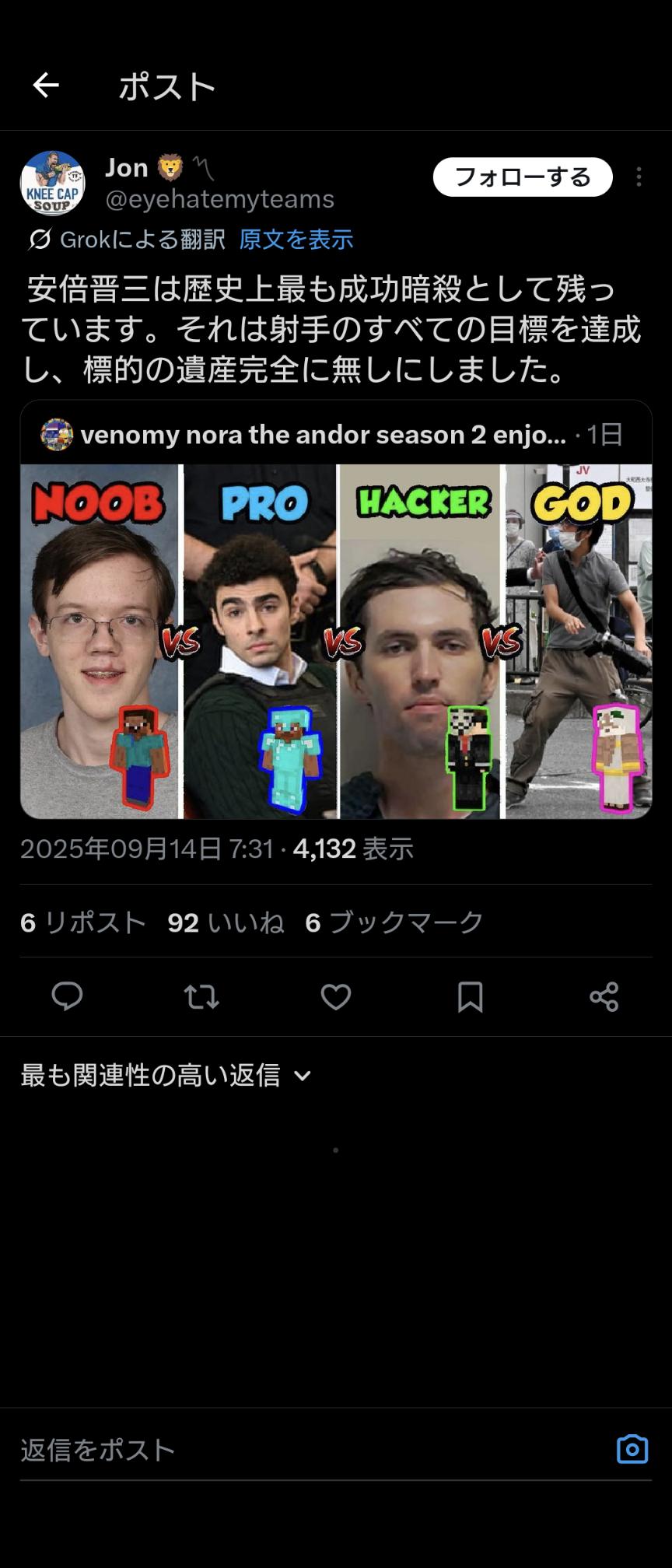Follow Jon with the フォローする button
672x1568 pixels.
click(523, 177)
